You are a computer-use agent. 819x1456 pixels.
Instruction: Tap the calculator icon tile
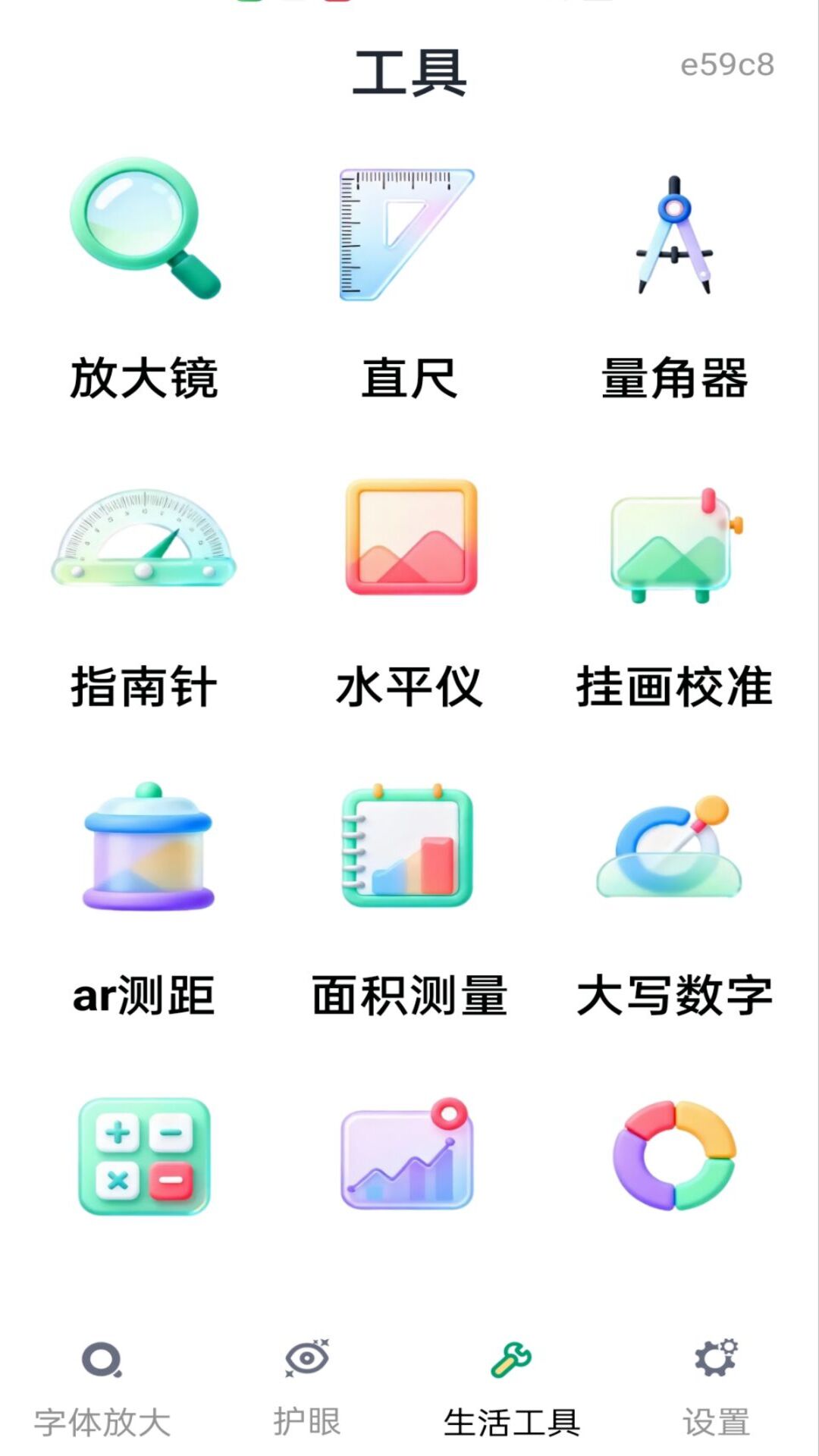(144, 1156)
